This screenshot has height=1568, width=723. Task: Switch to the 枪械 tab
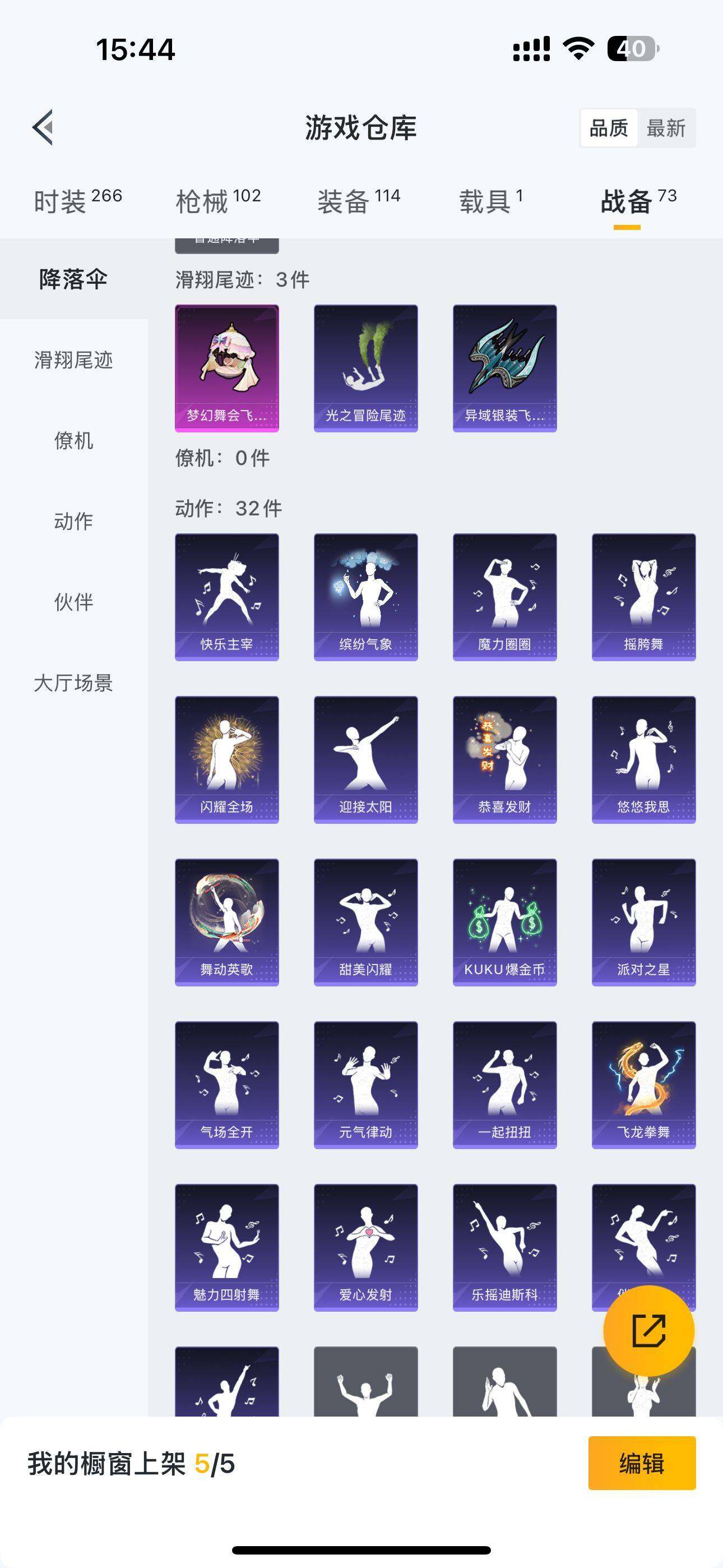218,201
